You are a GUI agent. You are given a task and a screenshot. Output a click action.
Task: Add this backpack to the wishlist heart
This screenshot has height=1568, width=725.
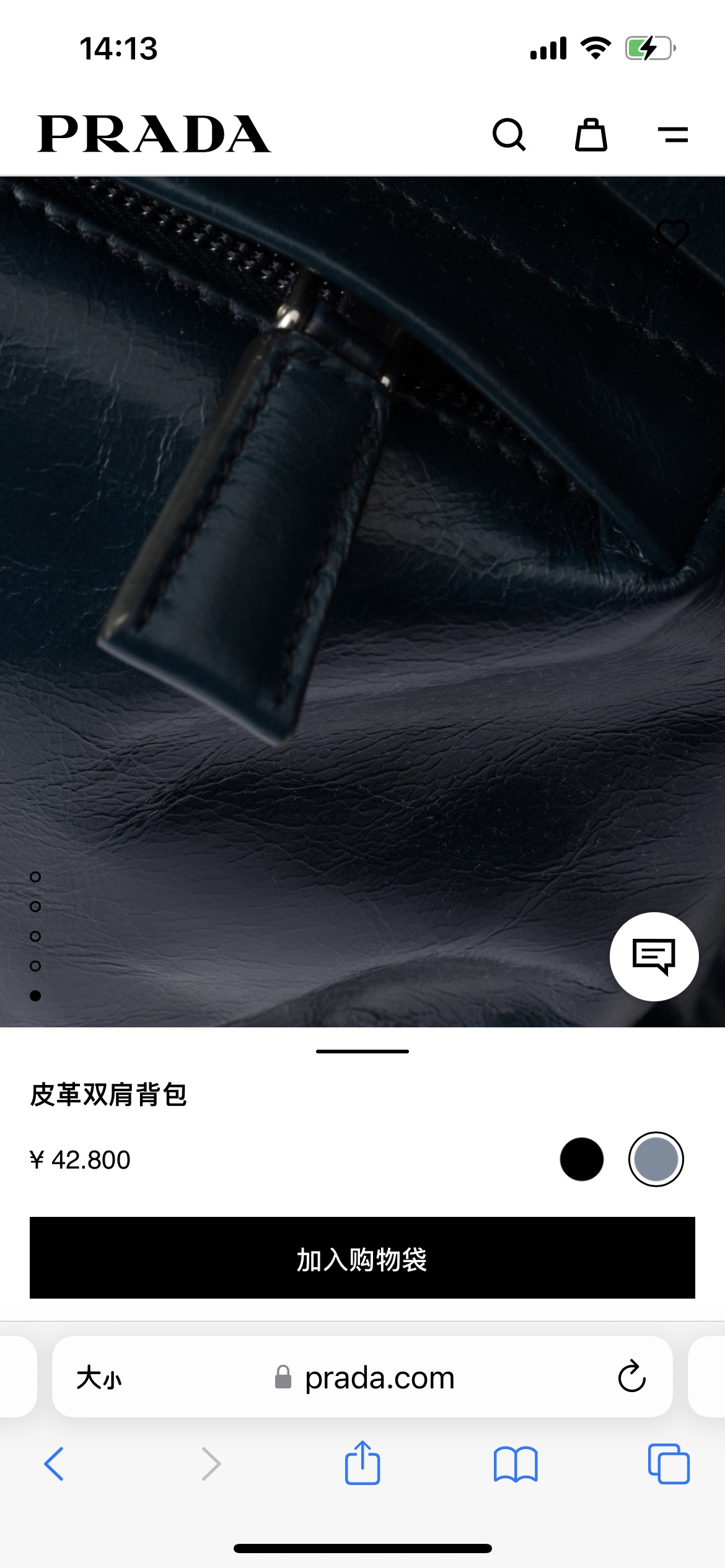(672, 233)
